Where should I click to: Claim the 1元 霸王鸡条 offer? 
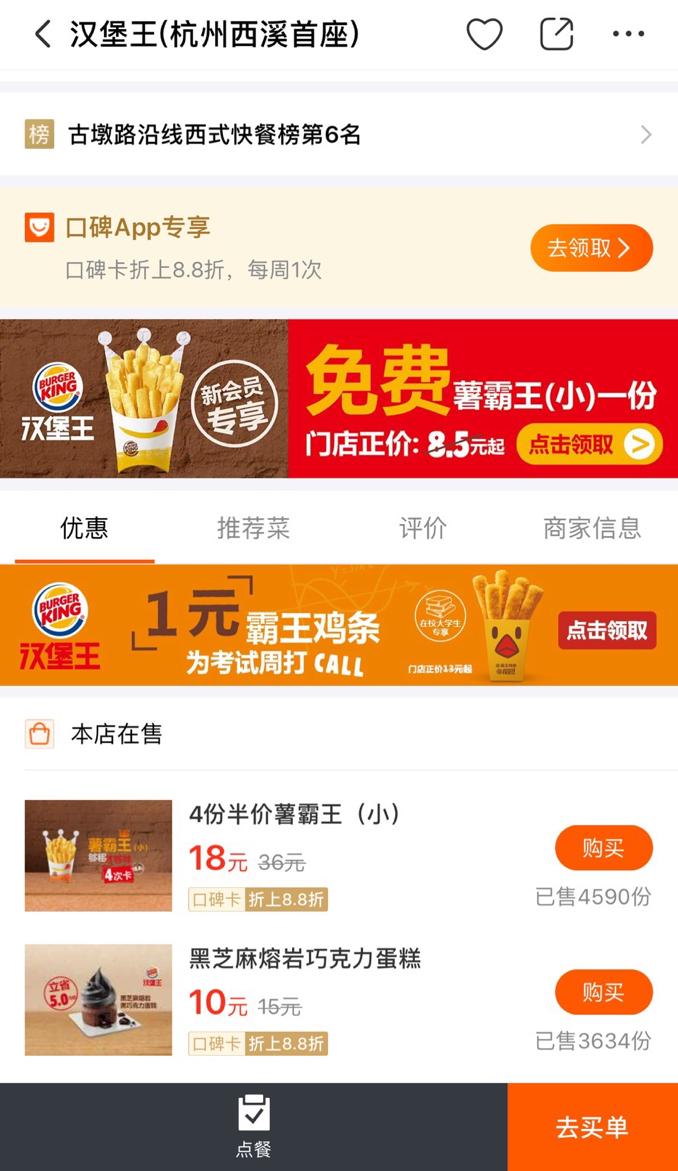click(607, 630)
